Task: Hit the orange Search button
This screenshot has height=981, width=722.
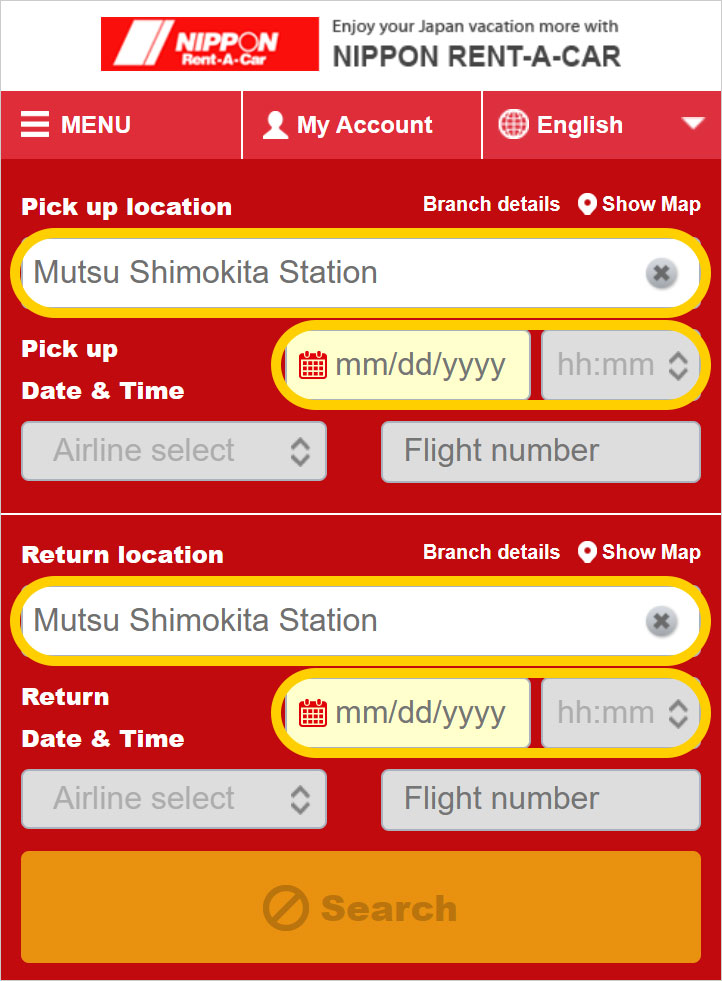Action: pos(361,907)
